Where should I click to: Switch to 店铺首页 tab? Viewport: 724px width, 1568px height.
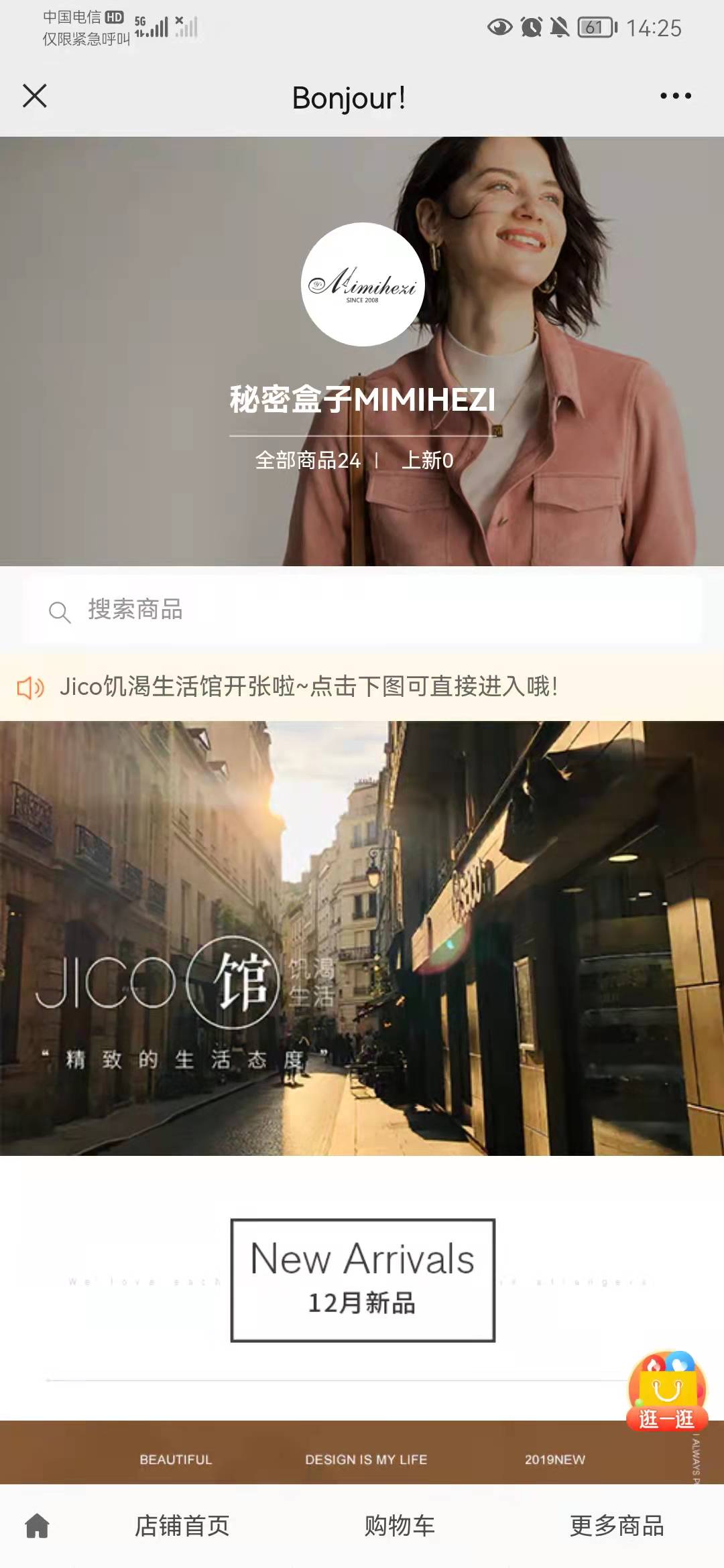[182, 1526]
